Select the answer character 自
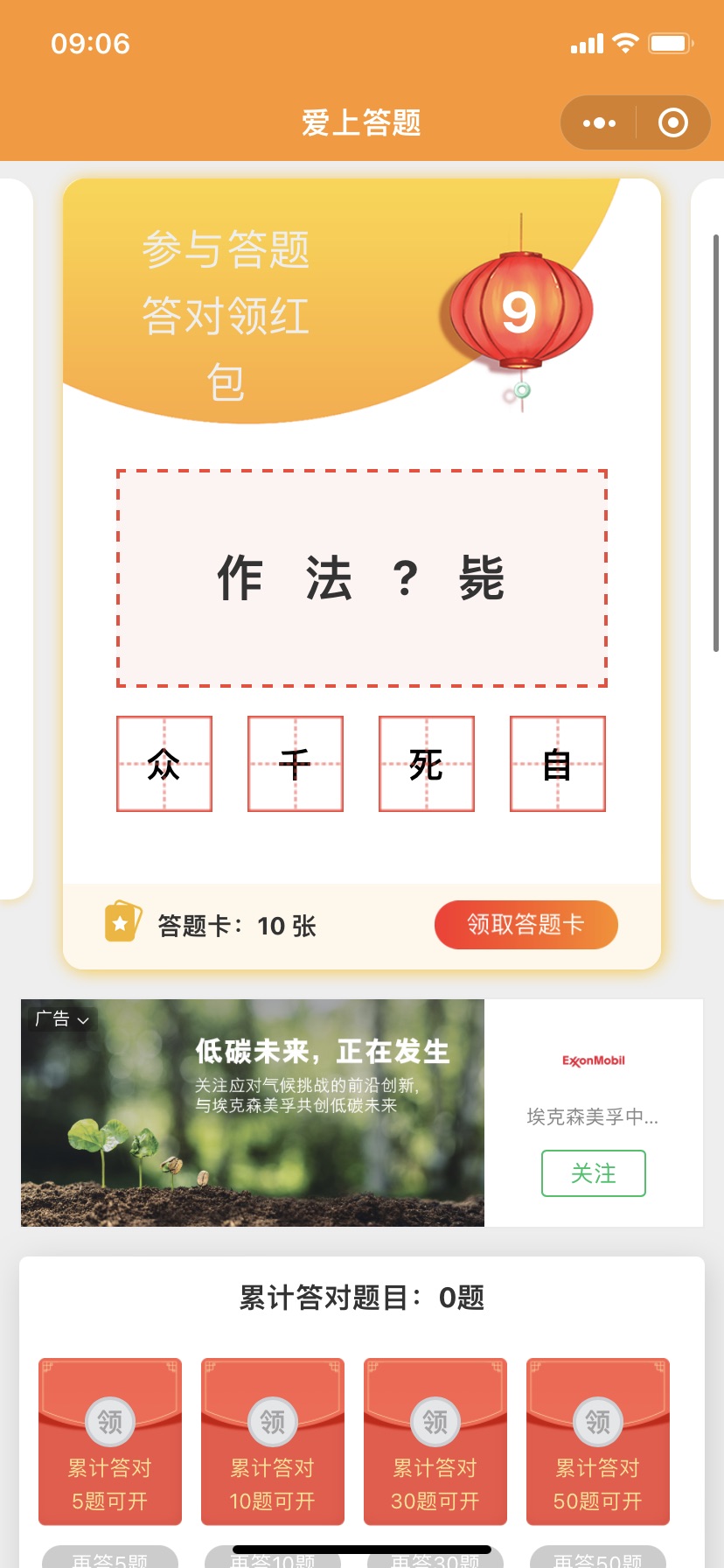This screenshot has height=1568, width=724. (558, 764)
